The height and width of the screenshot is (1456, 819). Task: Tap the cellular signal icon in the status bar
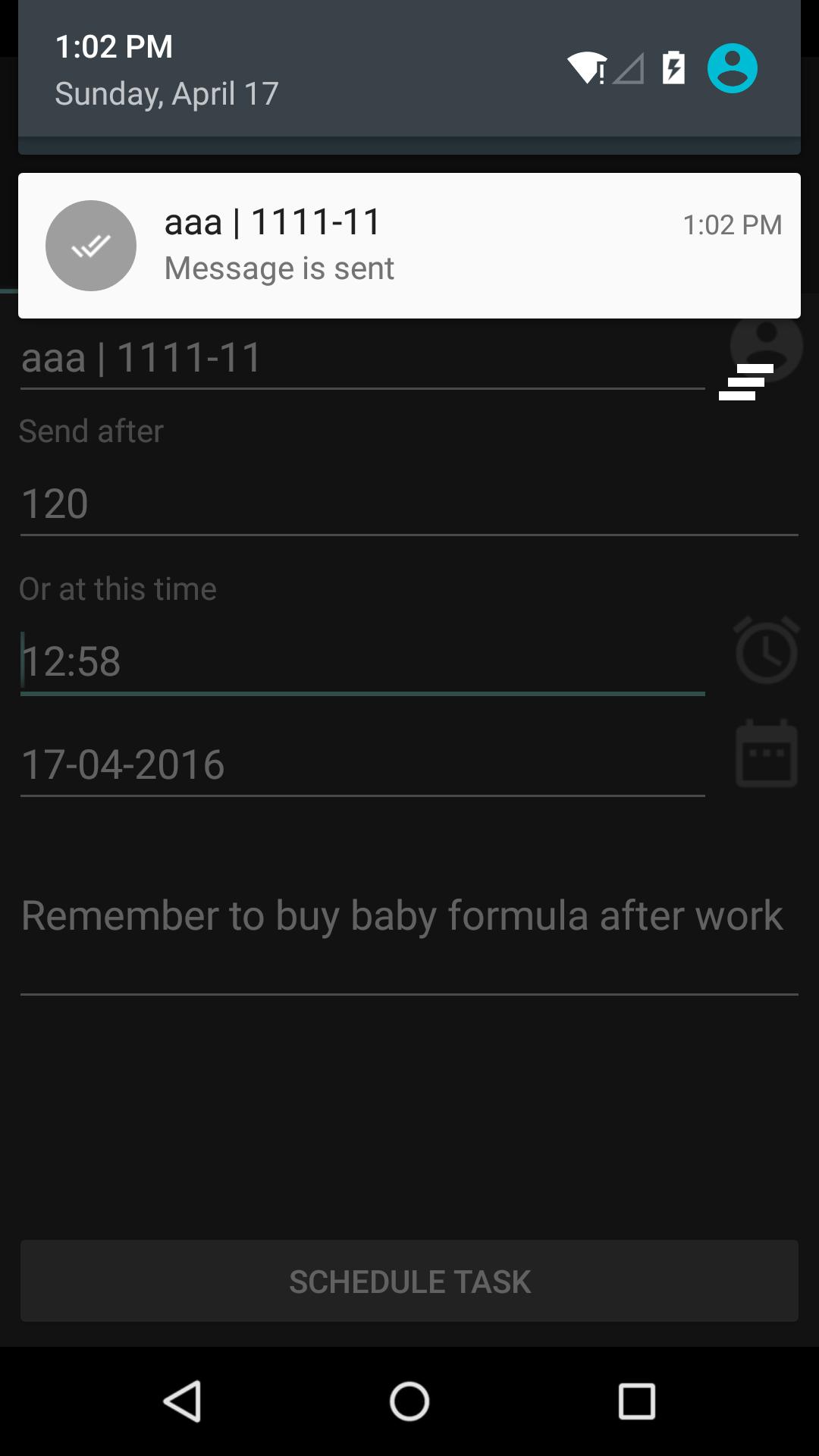coord(629,67)
